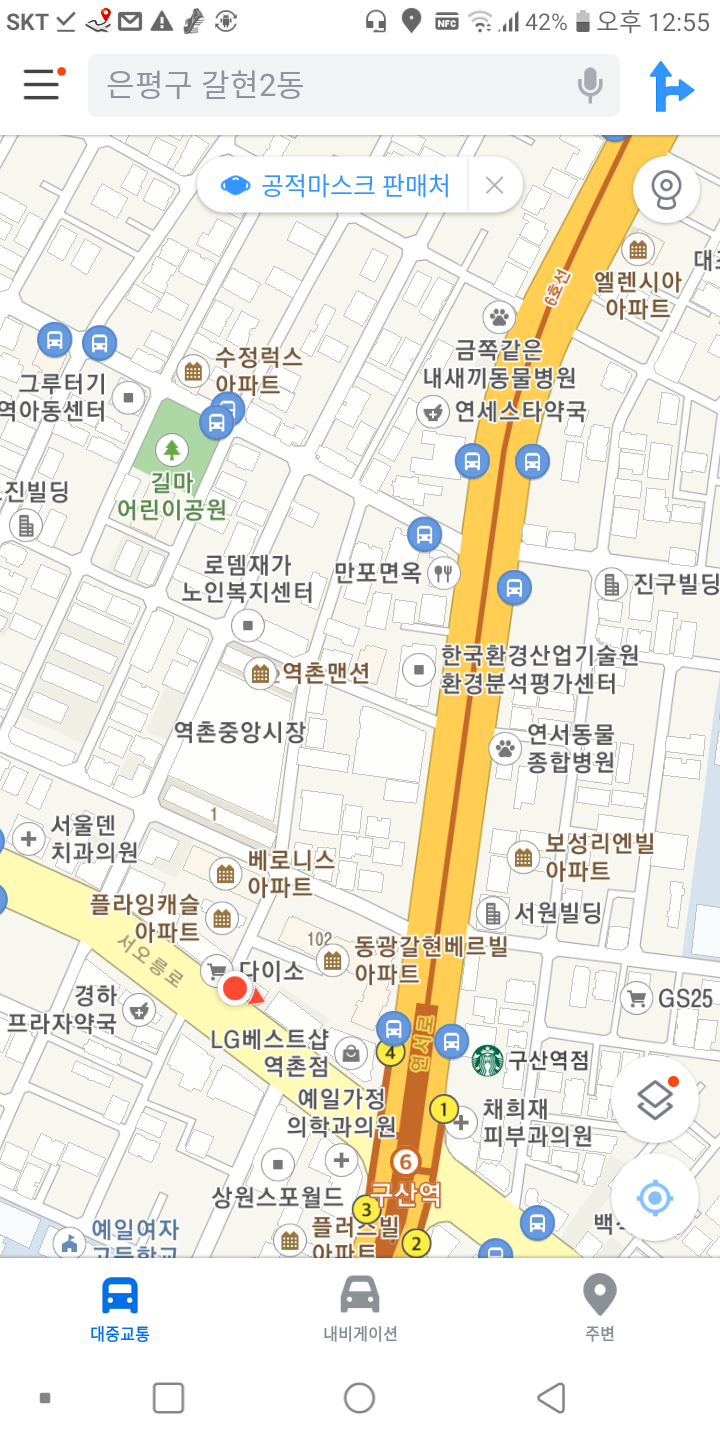Go back with the system back button
Screen dimensions: 720x1440
551,1398
